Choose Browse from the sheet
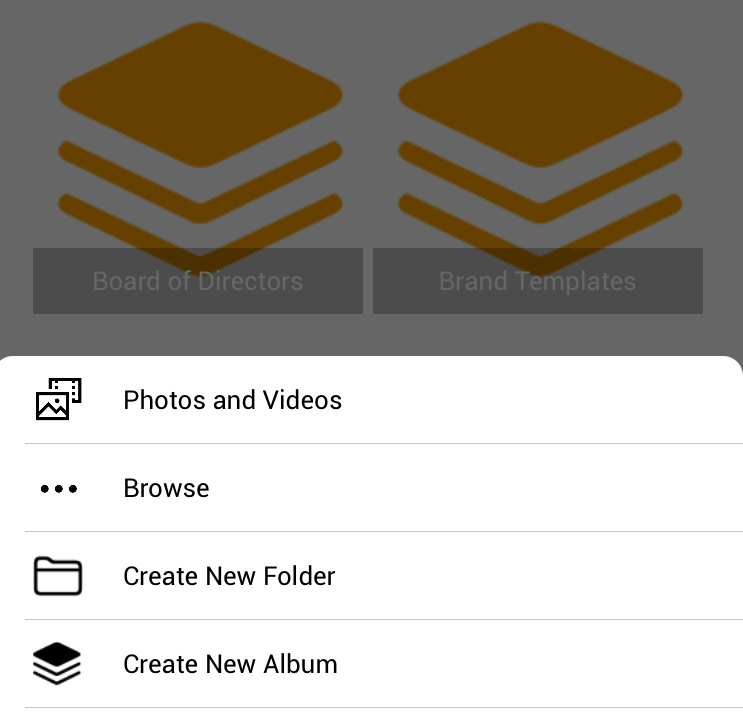Image resolution: width=743 pixels, height=716 pixels. 166,488
